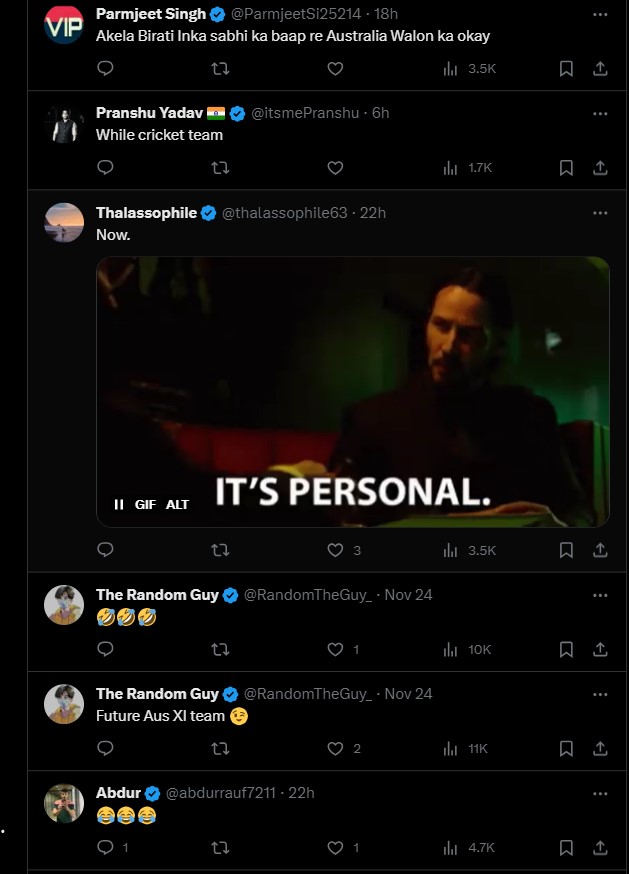Open more options on Abdur's post
The image size is (629, 874).
[600, 793]
